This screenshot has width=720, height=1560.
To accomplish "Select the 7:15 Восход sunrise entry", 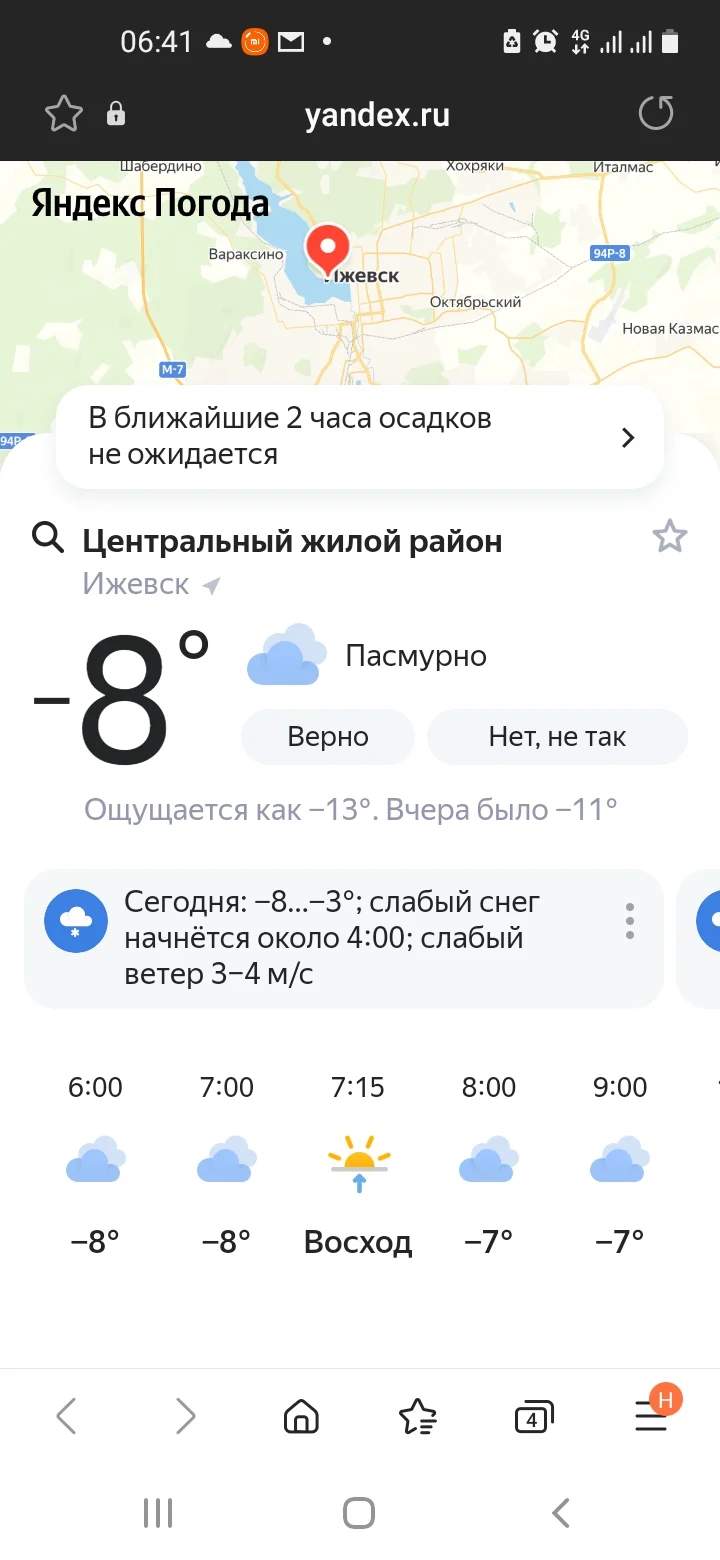I will pos(357,1160).
